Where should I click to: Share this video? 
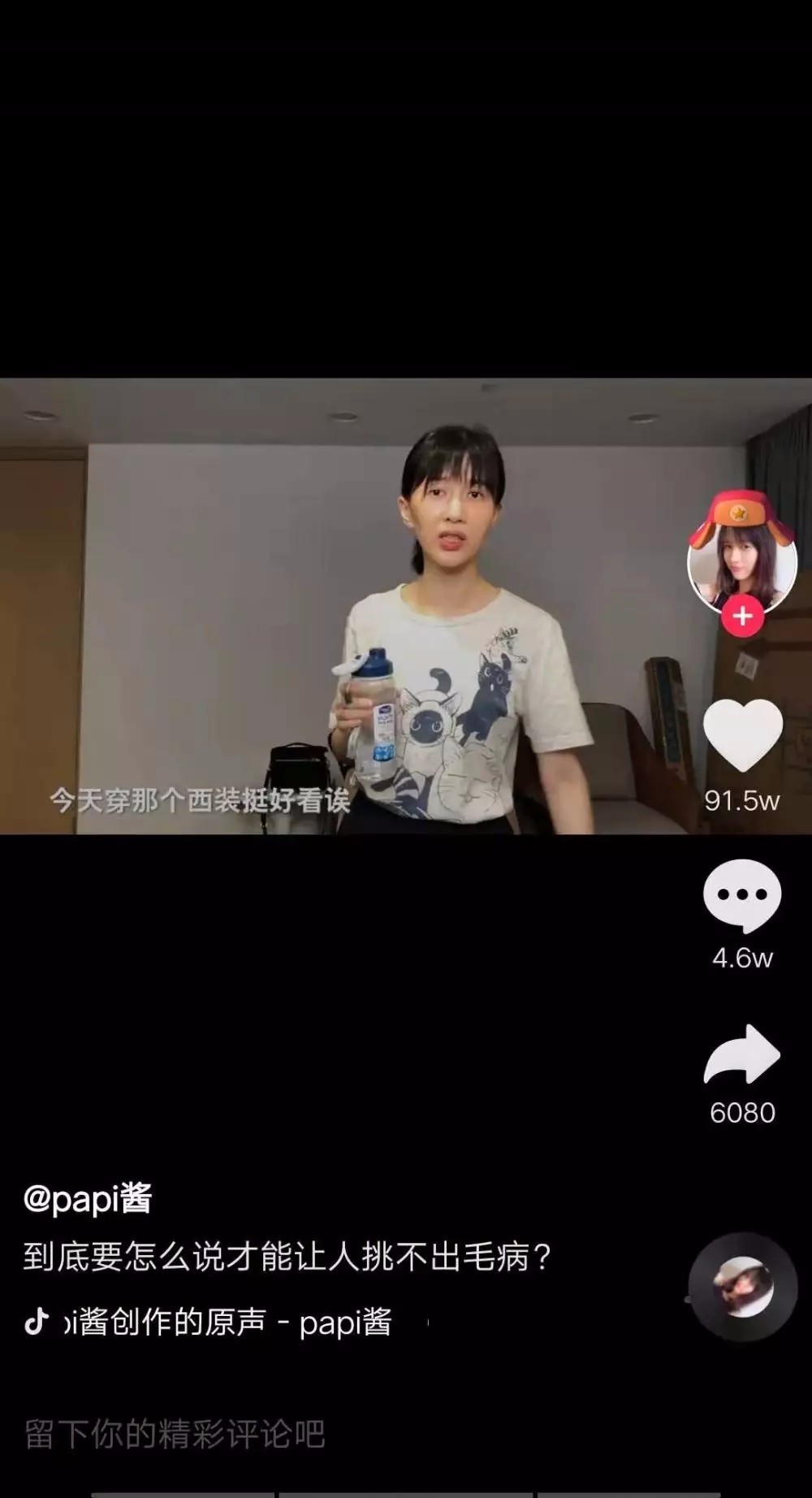pyautogui.click(x=742, y=1054)
